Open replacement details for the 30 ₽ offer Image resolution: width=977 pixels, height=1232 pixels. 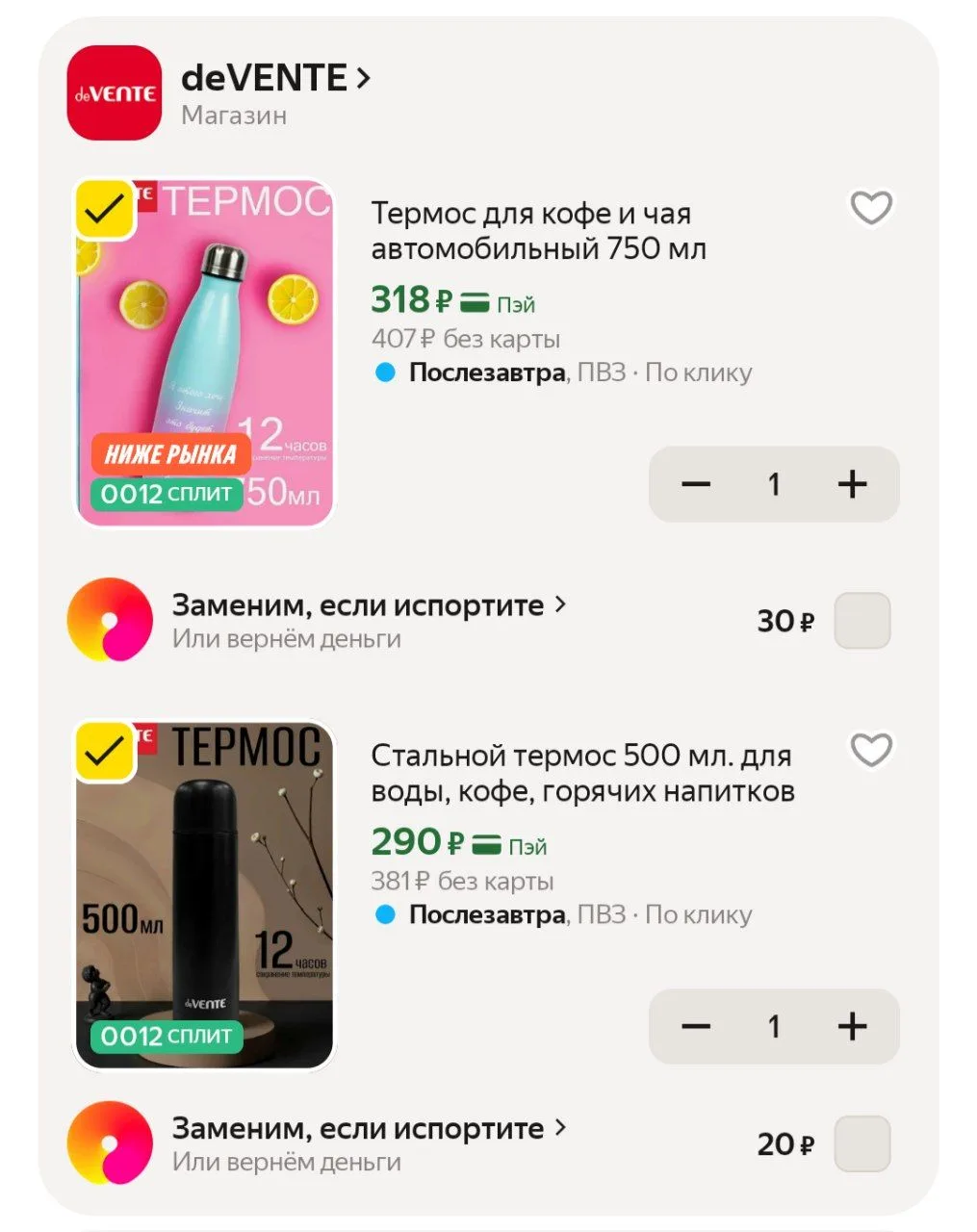coord(369,605)
